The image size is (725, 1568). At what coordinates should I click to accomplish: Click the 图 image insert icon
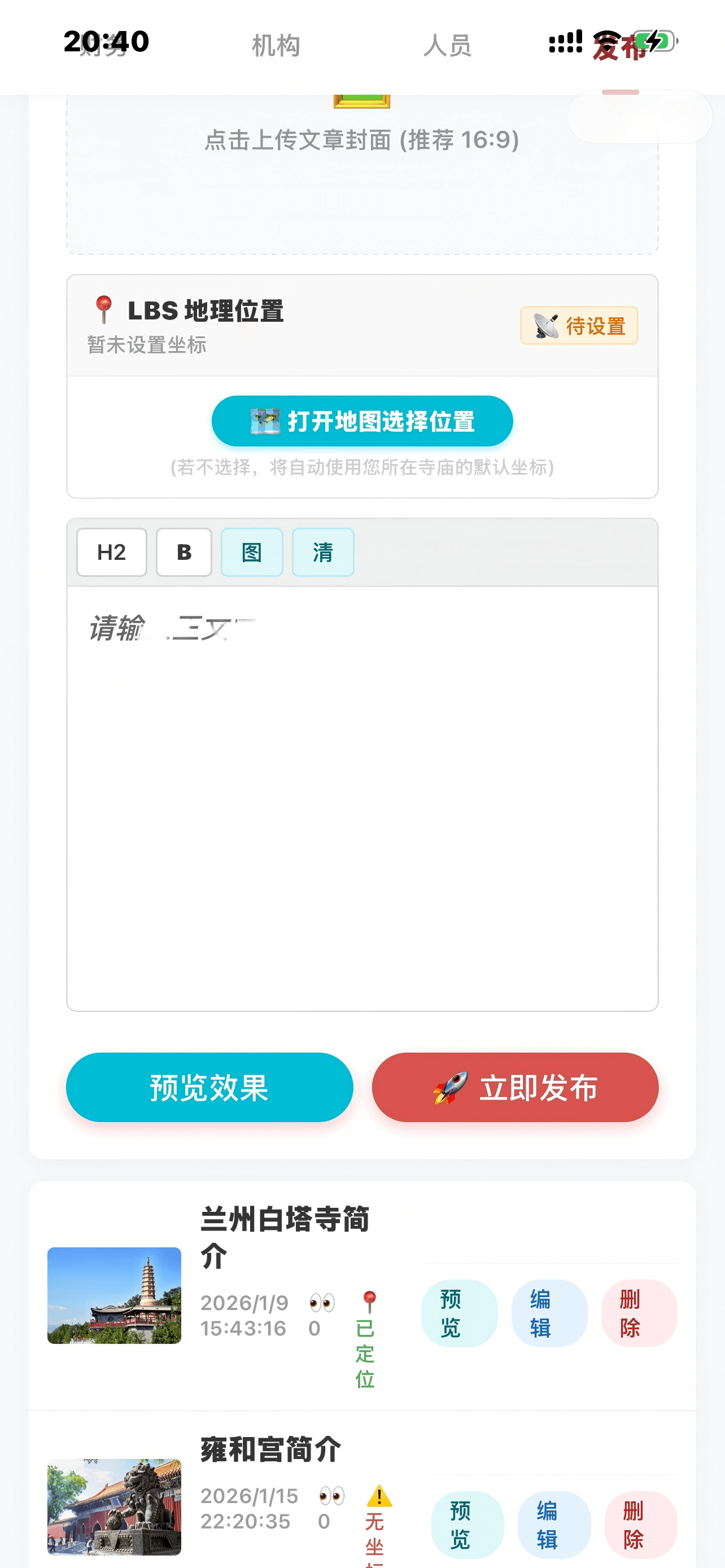pyautogui.click(x=251, y=551)
